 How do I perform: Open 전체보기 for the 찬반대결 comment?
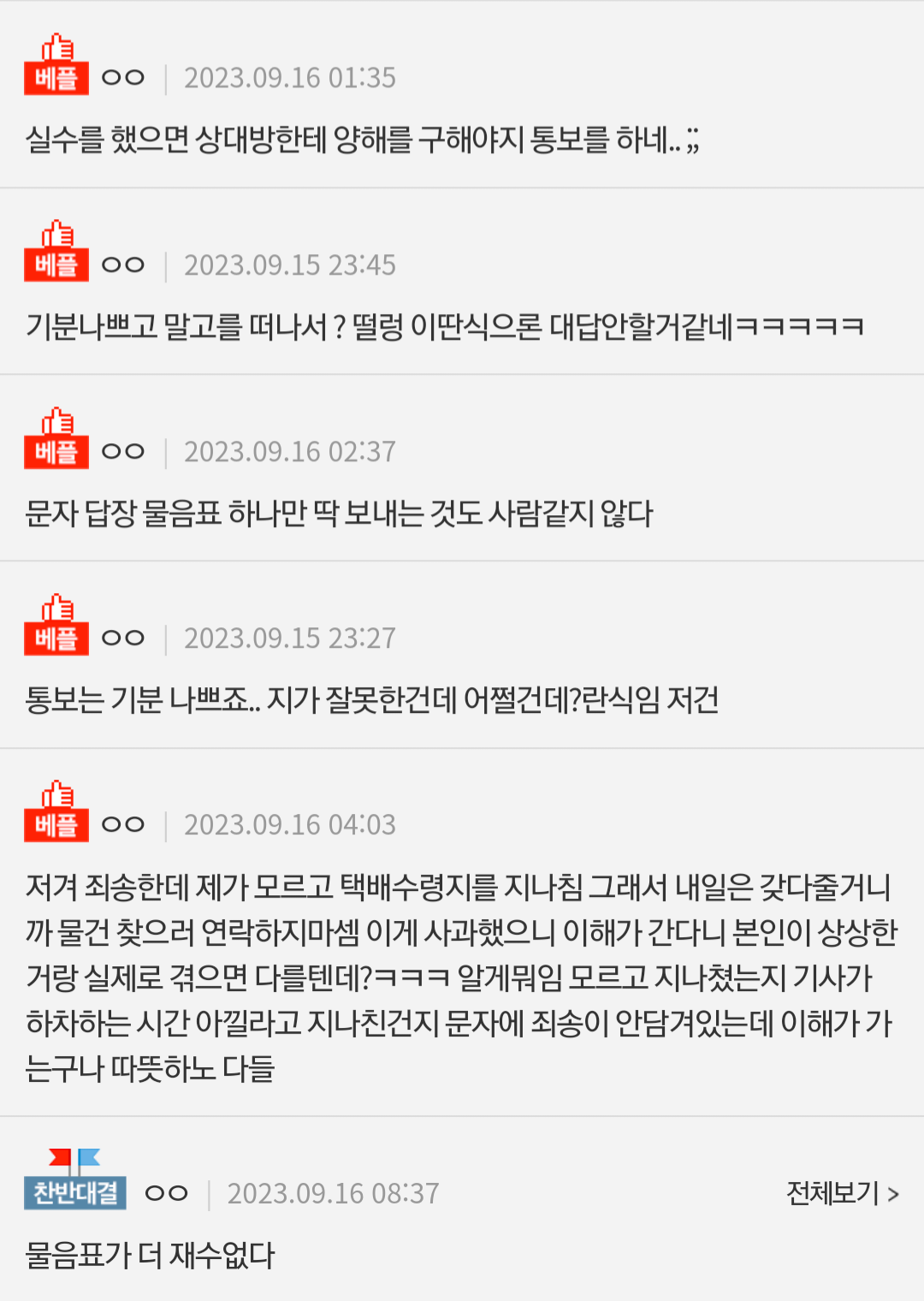(x=842, y=1192)
